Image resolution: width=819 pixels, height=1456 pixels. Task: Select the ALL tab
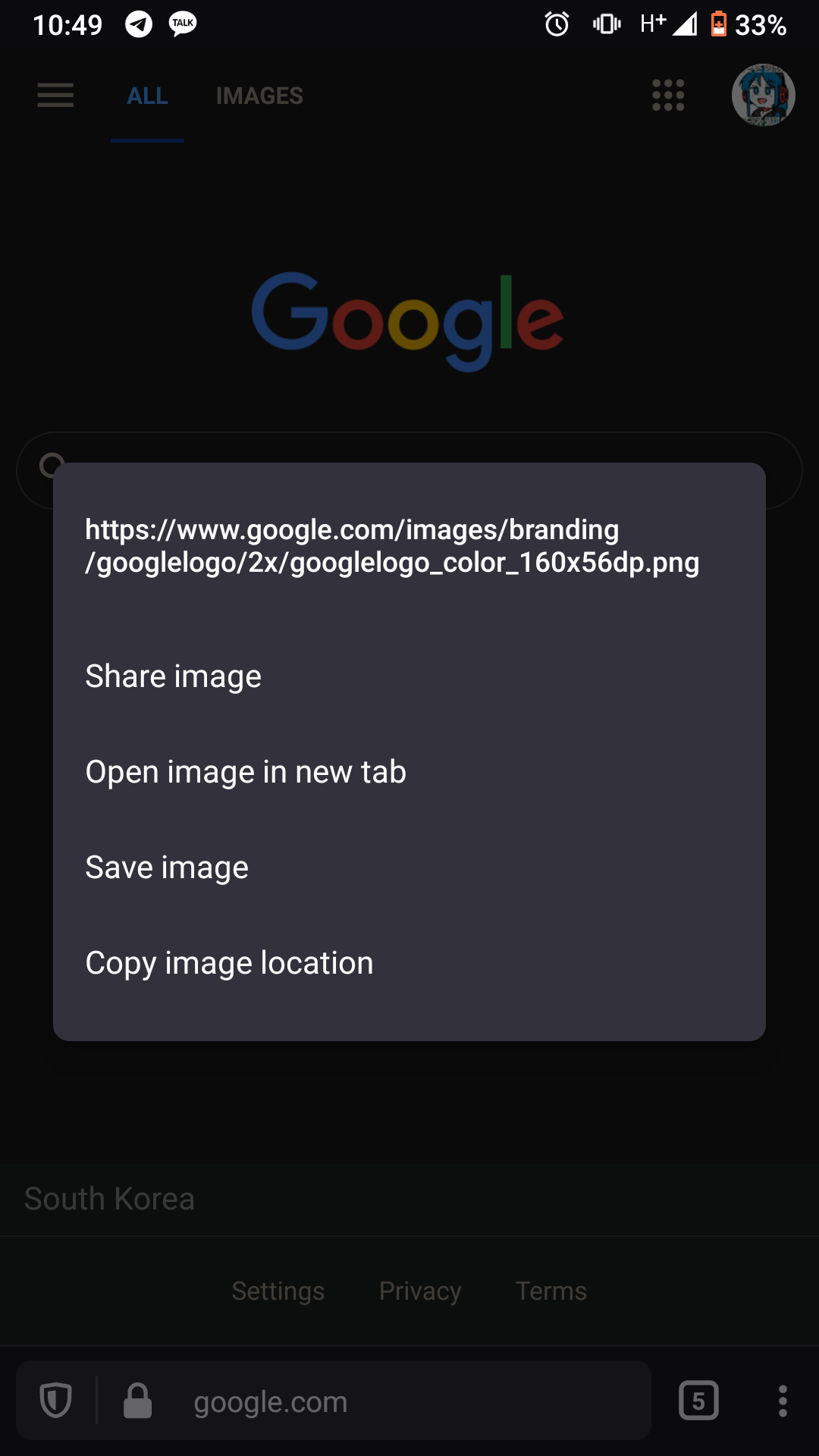click(147, 96)
